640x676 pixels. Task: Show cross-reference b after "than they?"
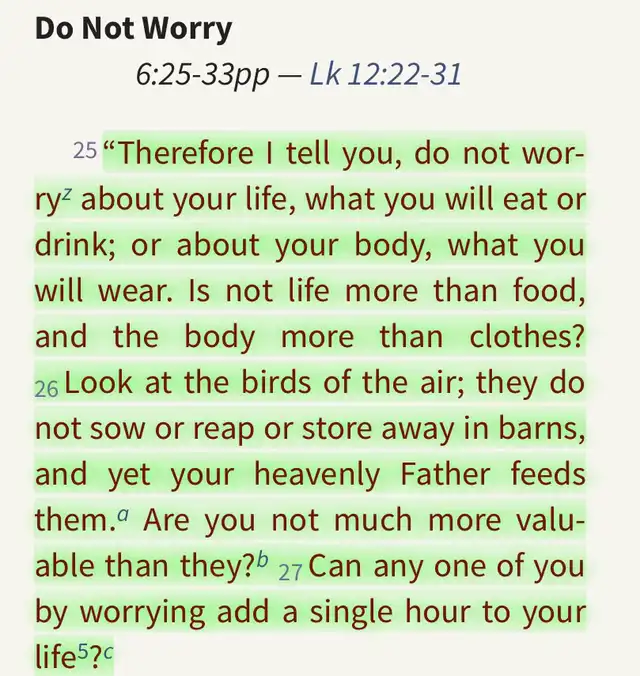tap(262, 559)
